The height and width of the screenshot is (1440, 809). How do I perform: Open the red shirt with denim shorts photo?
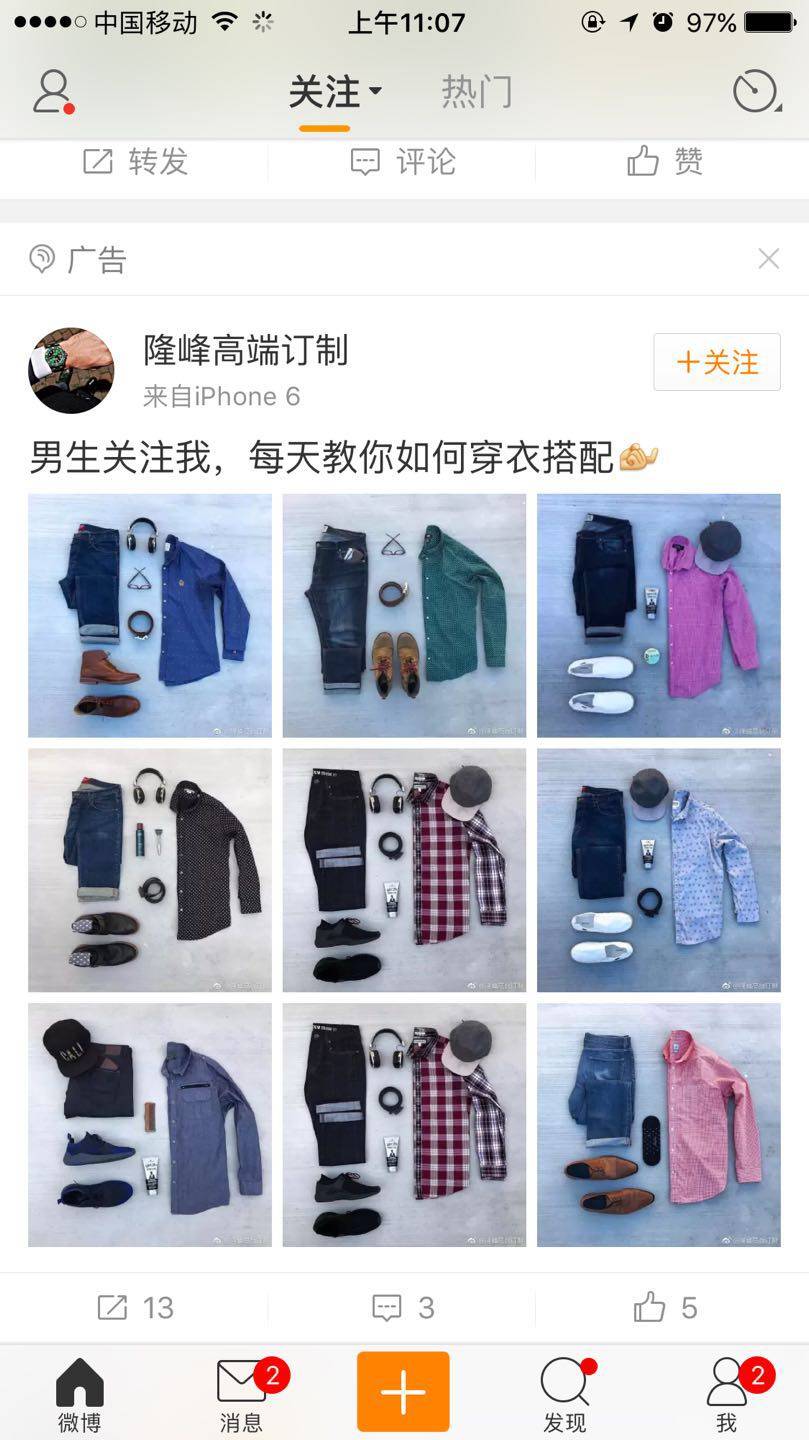(x=658, y=1125)
